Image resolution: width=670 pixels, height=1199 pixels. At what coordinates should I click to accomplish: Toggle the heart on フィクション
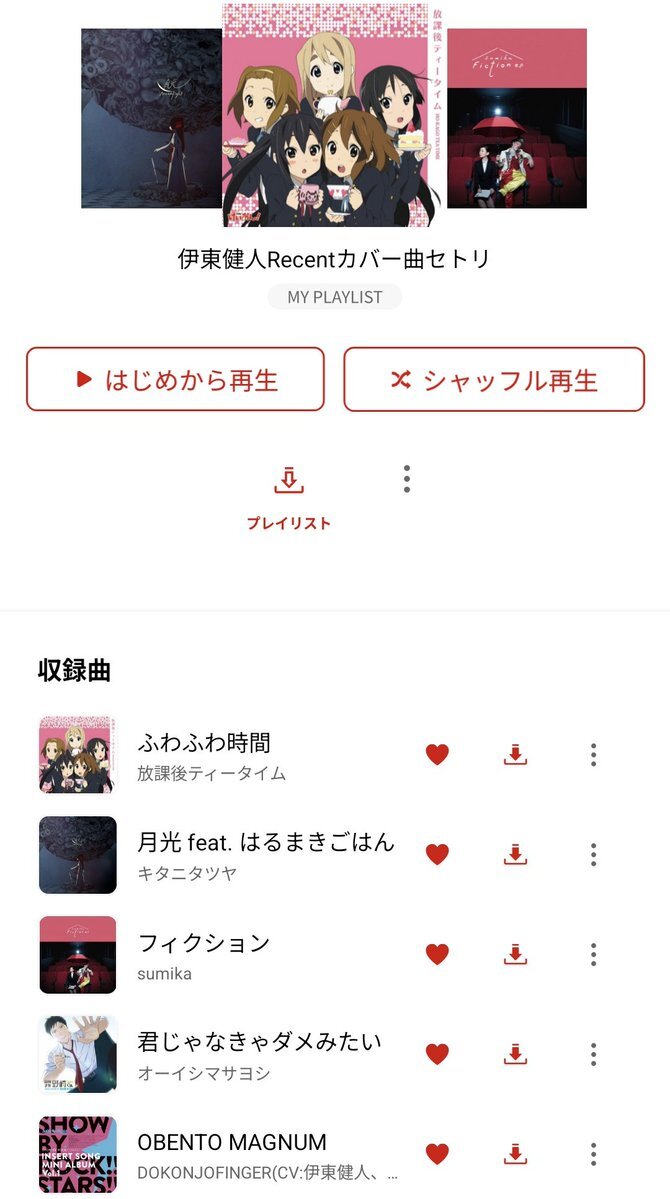click(437, 955)
